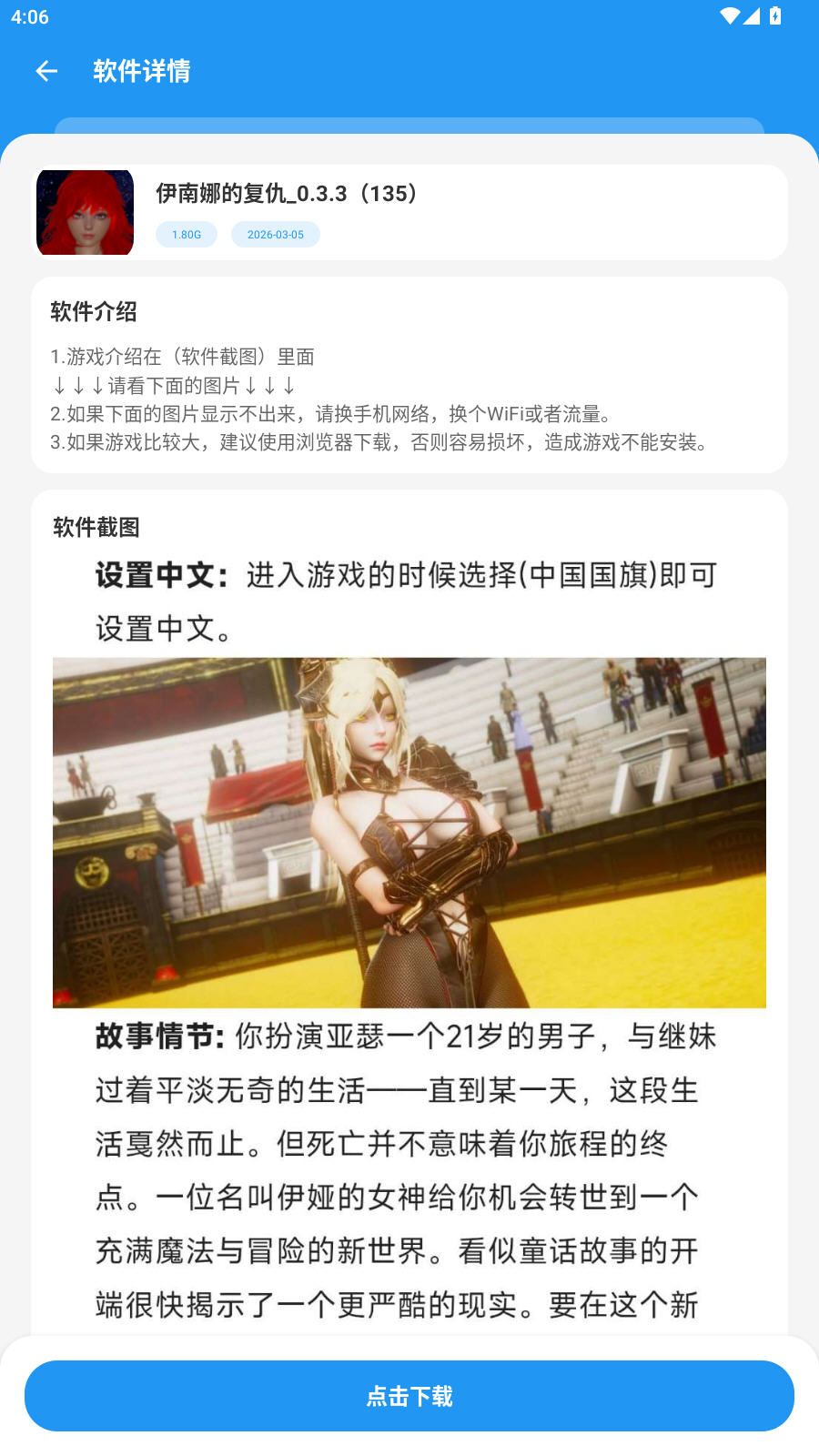The height and width of the screenshot is (1456, 819).
Task: Go back from 软件详情 page
Action: [46, 71]
